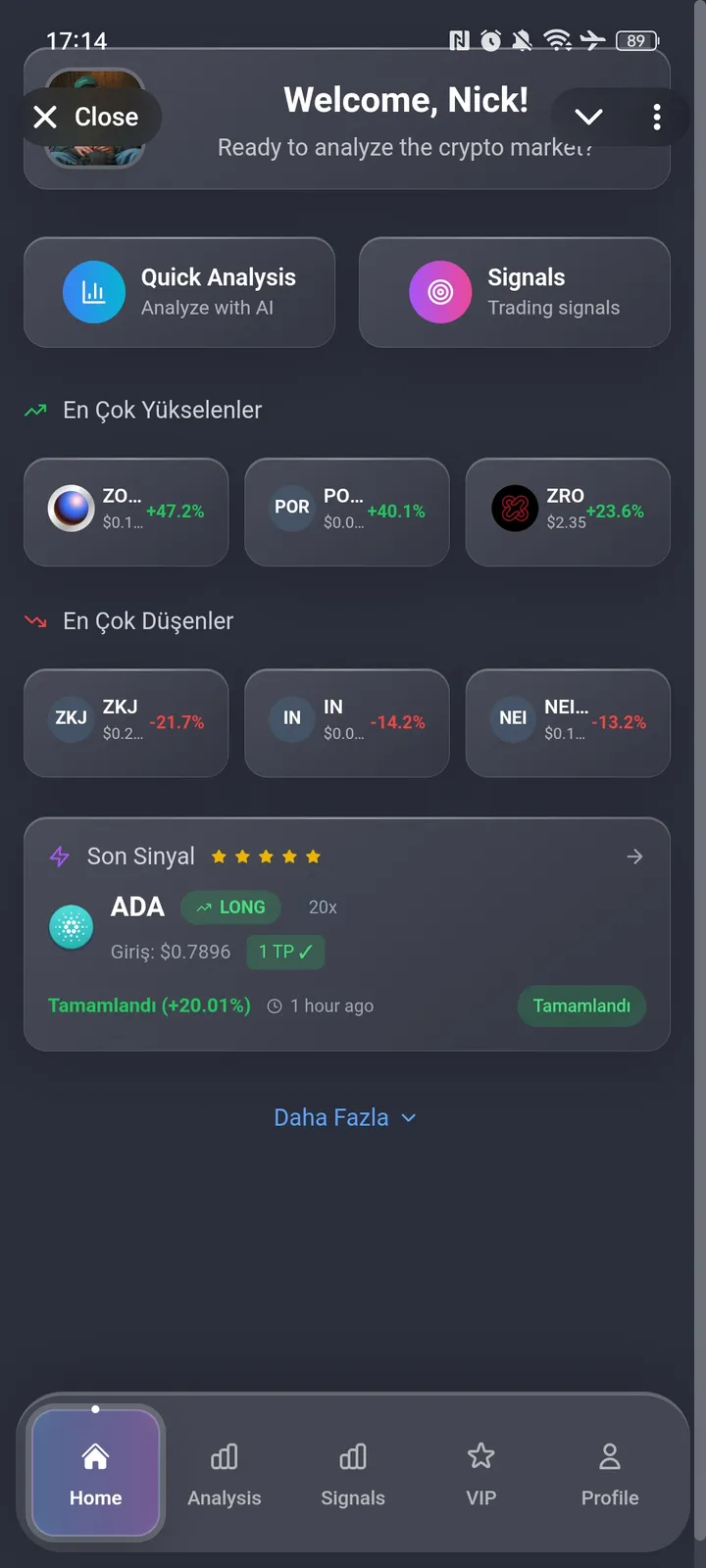Click the ADA coin icon
Viewport: 706px width, 1568px height.
click(x=70, y=926)
